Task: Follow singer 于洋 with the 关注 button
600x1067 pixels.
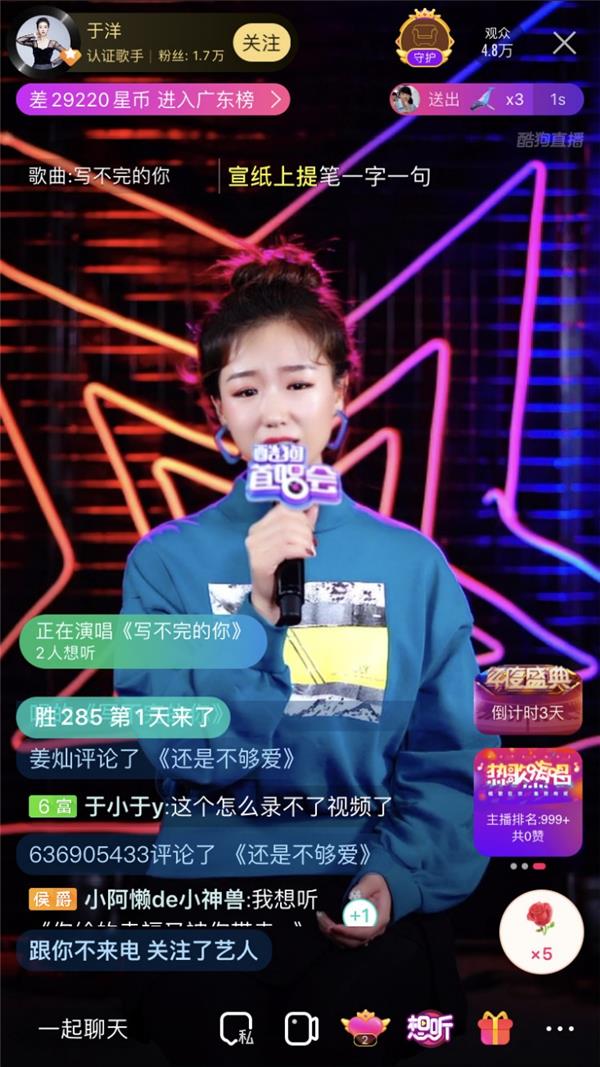Action: [261, 43]
